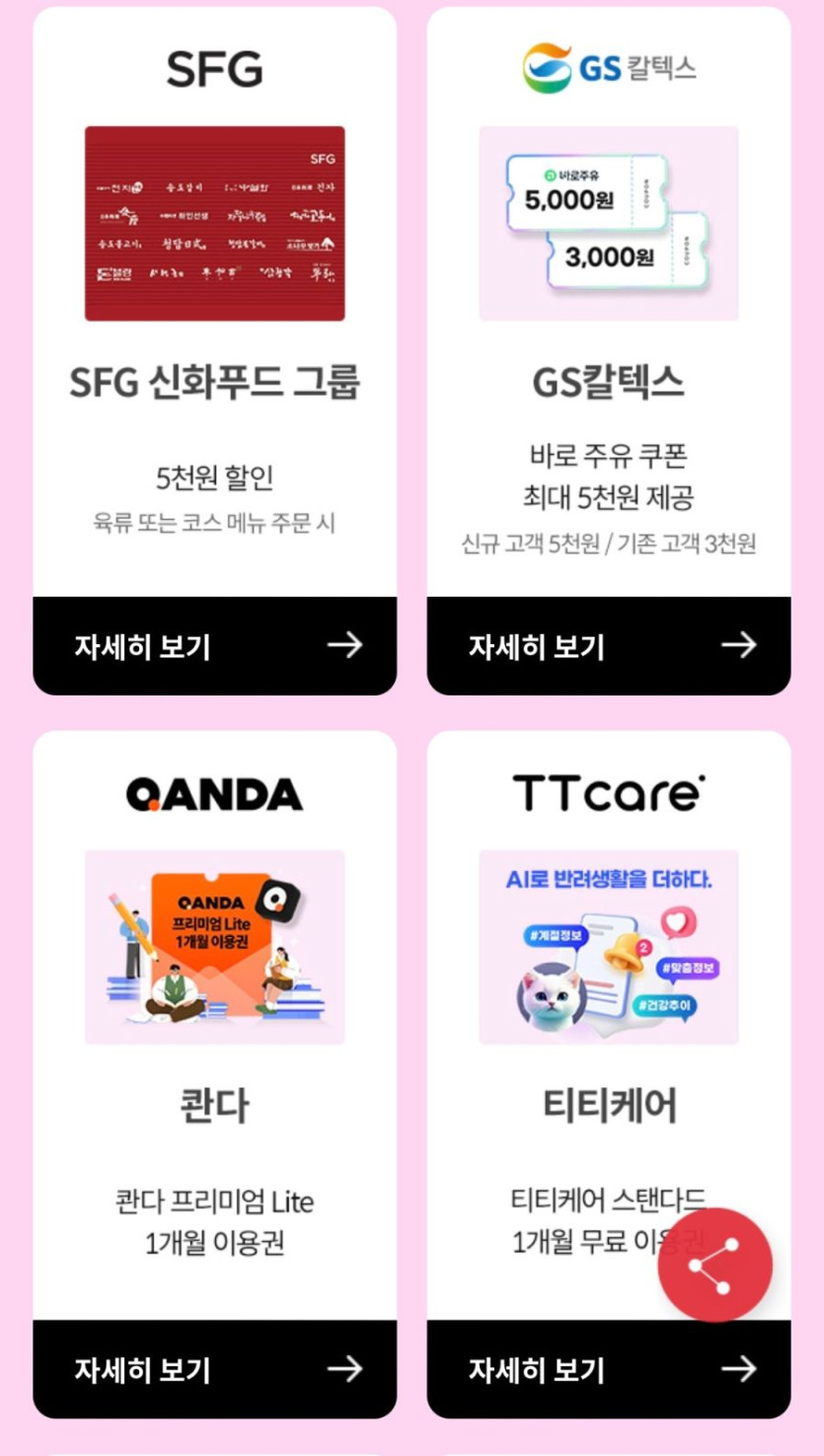
Task: Open 자세히 보기 for SFG 신화푸드 그룹
Action: tap(141, 646)
